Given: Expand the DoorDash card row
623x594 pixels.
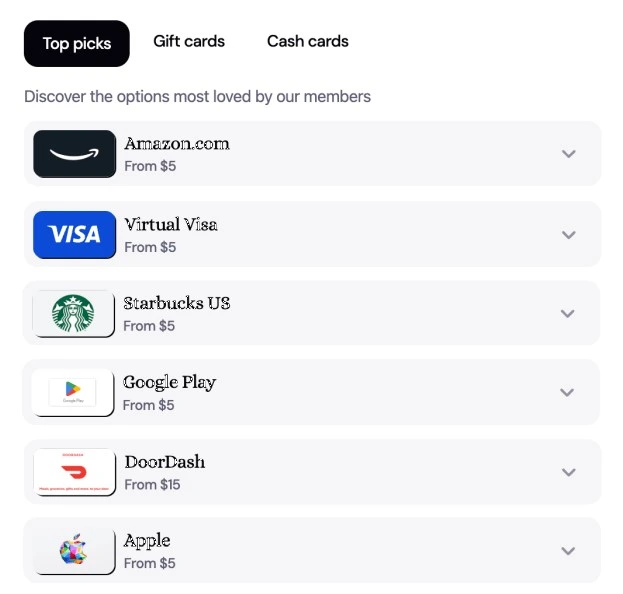Looking at the screenshot, I should point(569,472).
